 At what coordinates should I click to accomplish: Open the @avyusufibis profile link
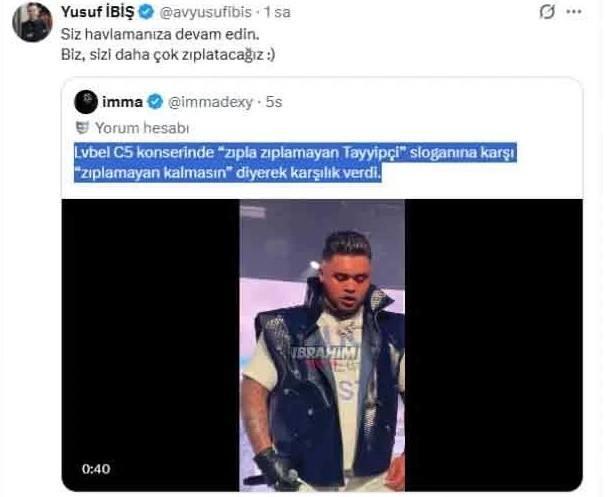coord(205,13)
